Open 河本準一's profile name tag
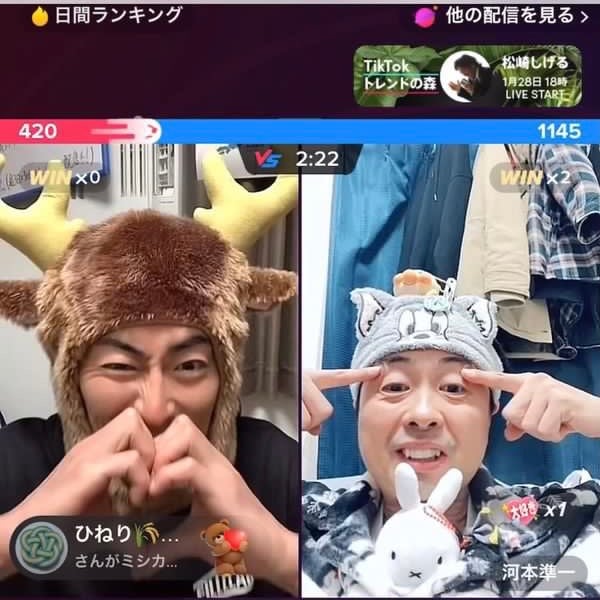Screen dimensions: 600x600 [x=544, y=573]
